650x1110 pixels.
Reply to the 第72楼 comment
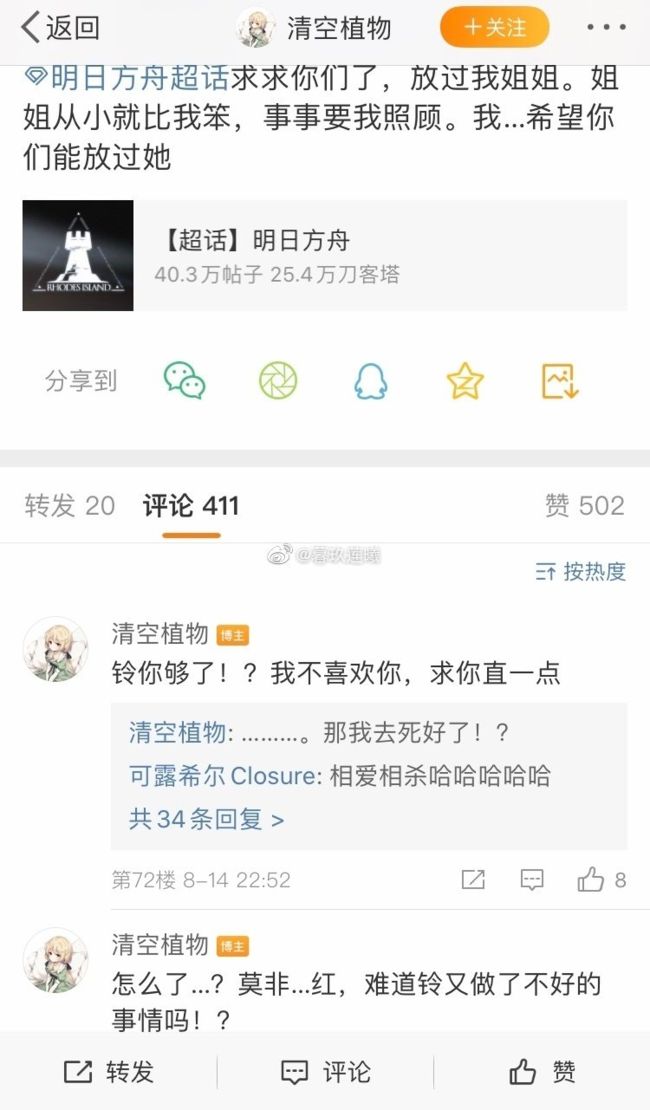[x=532, y=880]
